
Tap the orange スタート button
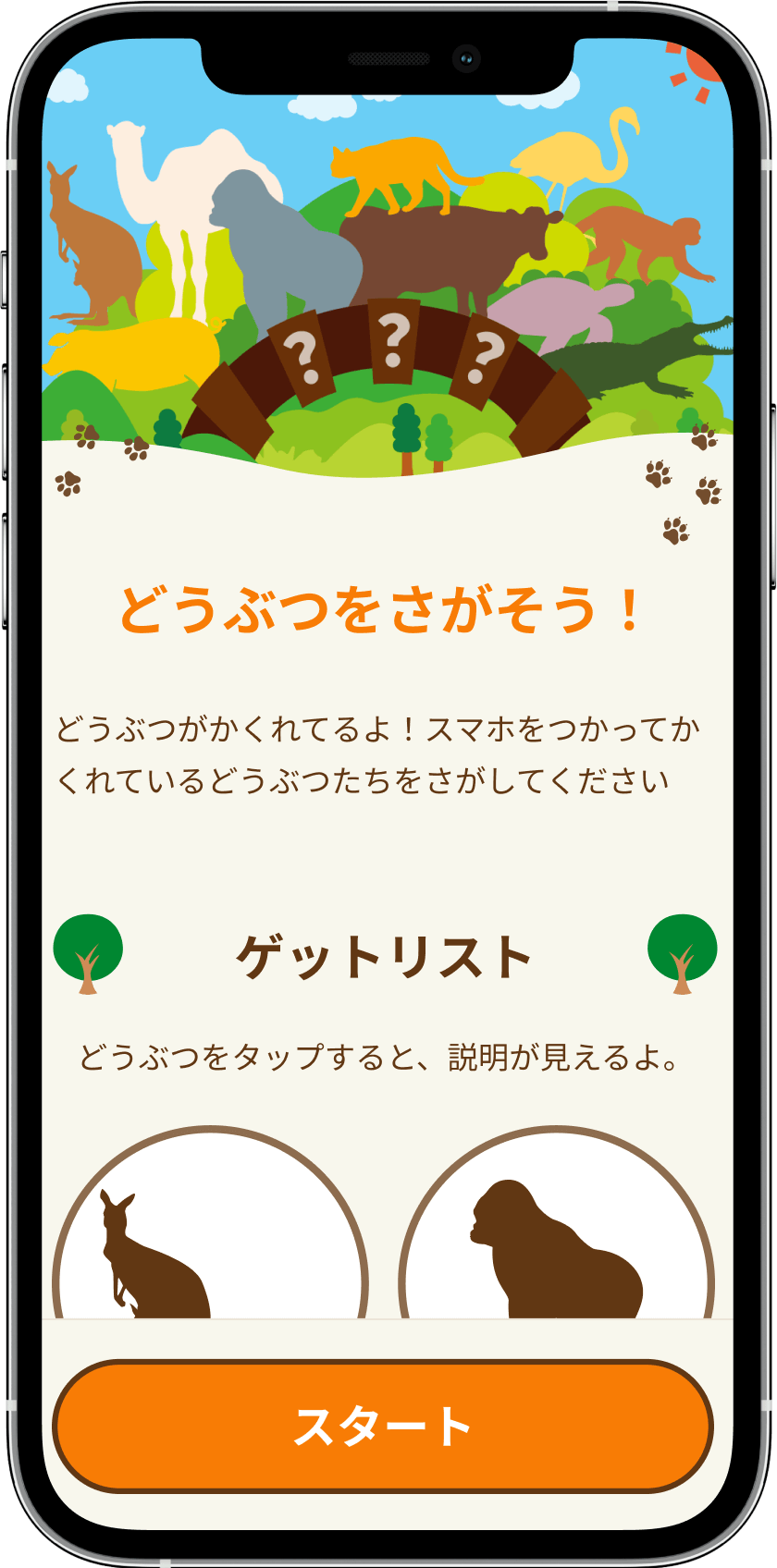[x=383, y=1426]
